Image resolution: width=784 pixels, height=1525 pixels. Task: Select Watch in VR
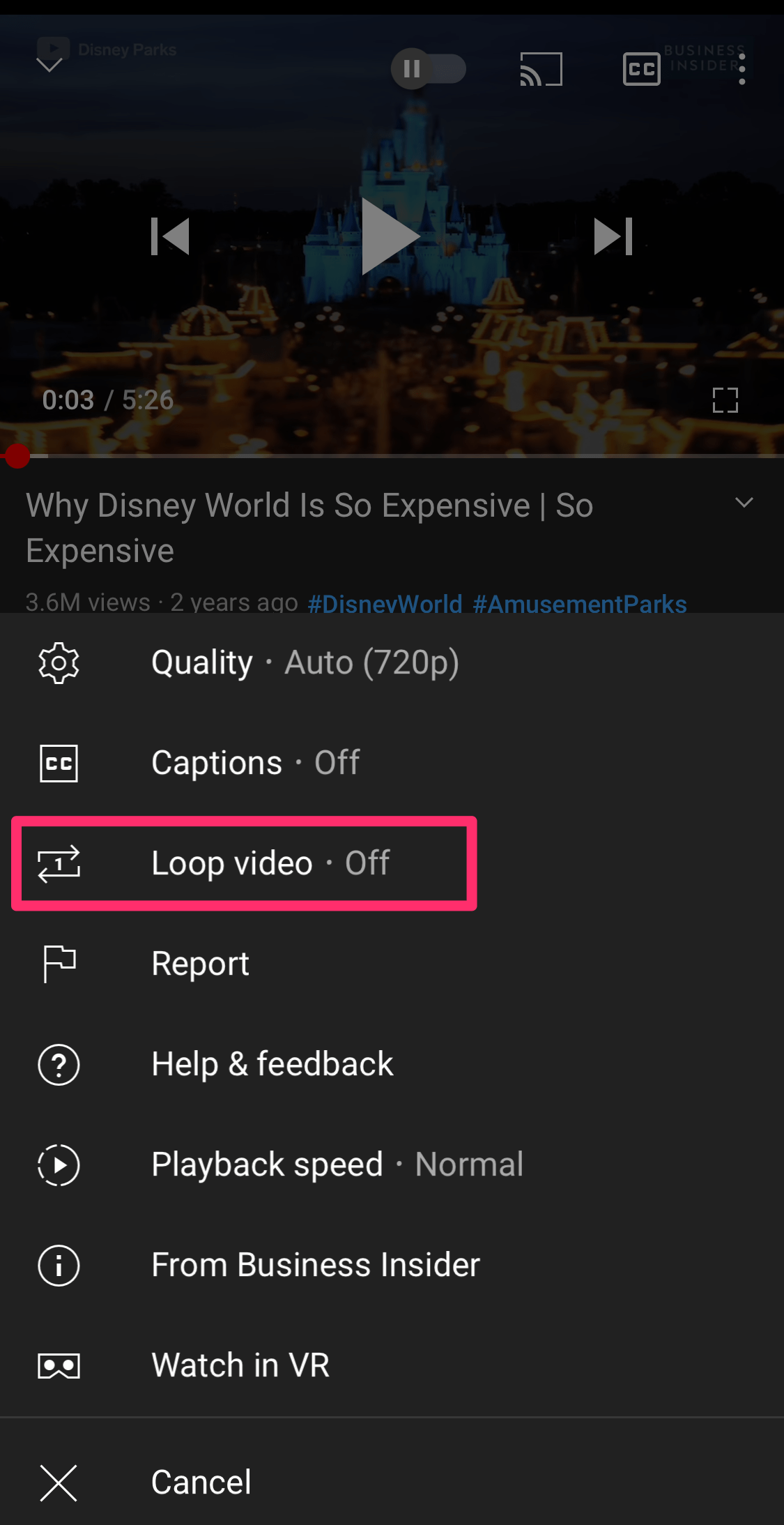point(392,1365)
